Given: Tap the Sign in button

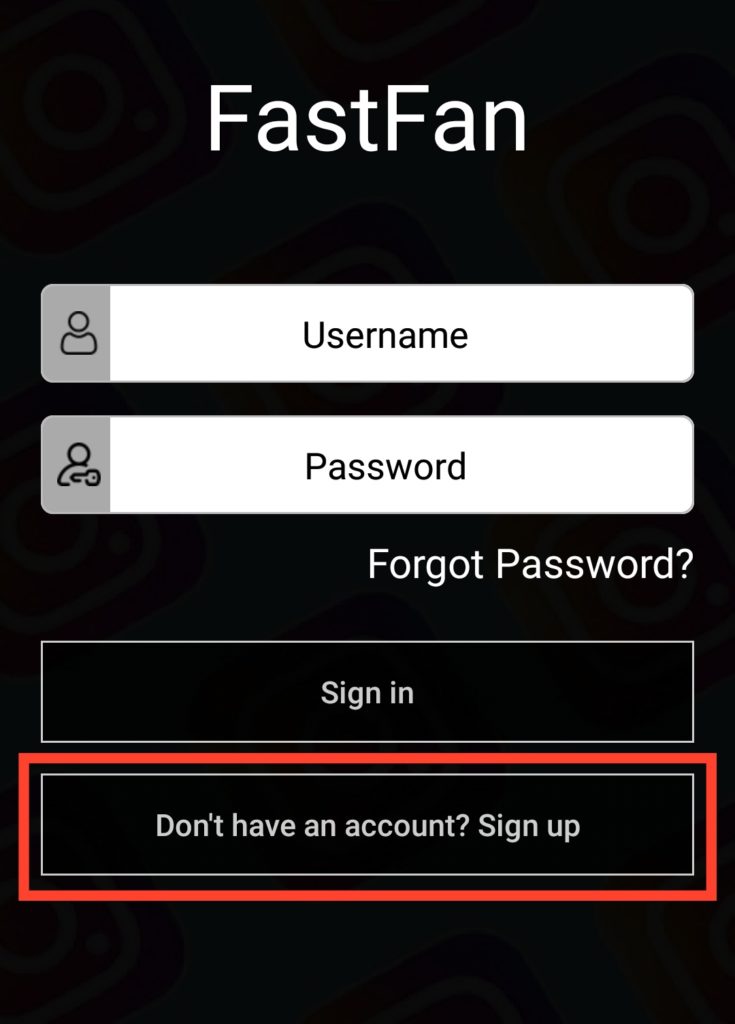Looking at the screenshot, I should click(367, 692).
